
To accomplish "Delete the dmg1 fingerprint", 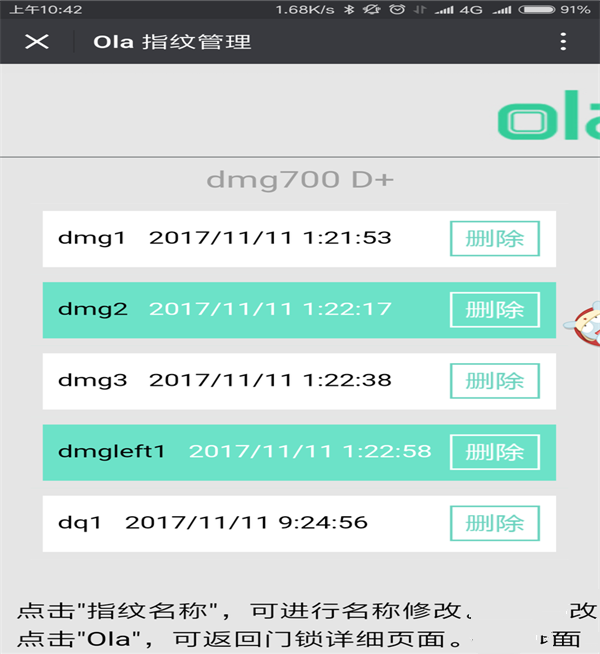I will click(494, 239).
